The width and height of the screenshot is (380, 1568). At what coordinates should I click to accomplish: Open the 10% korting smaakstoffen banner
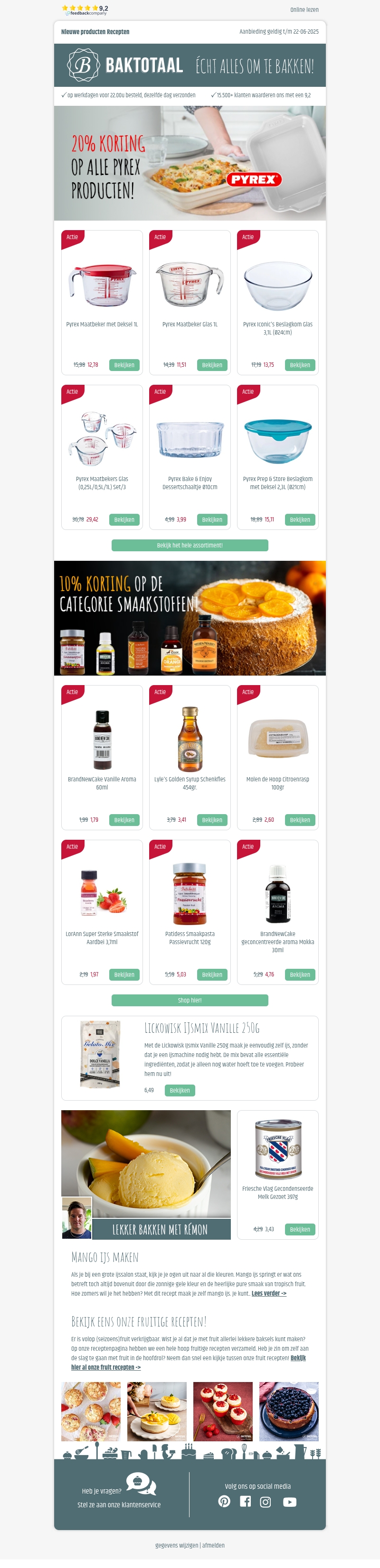[x=190, y=618]
